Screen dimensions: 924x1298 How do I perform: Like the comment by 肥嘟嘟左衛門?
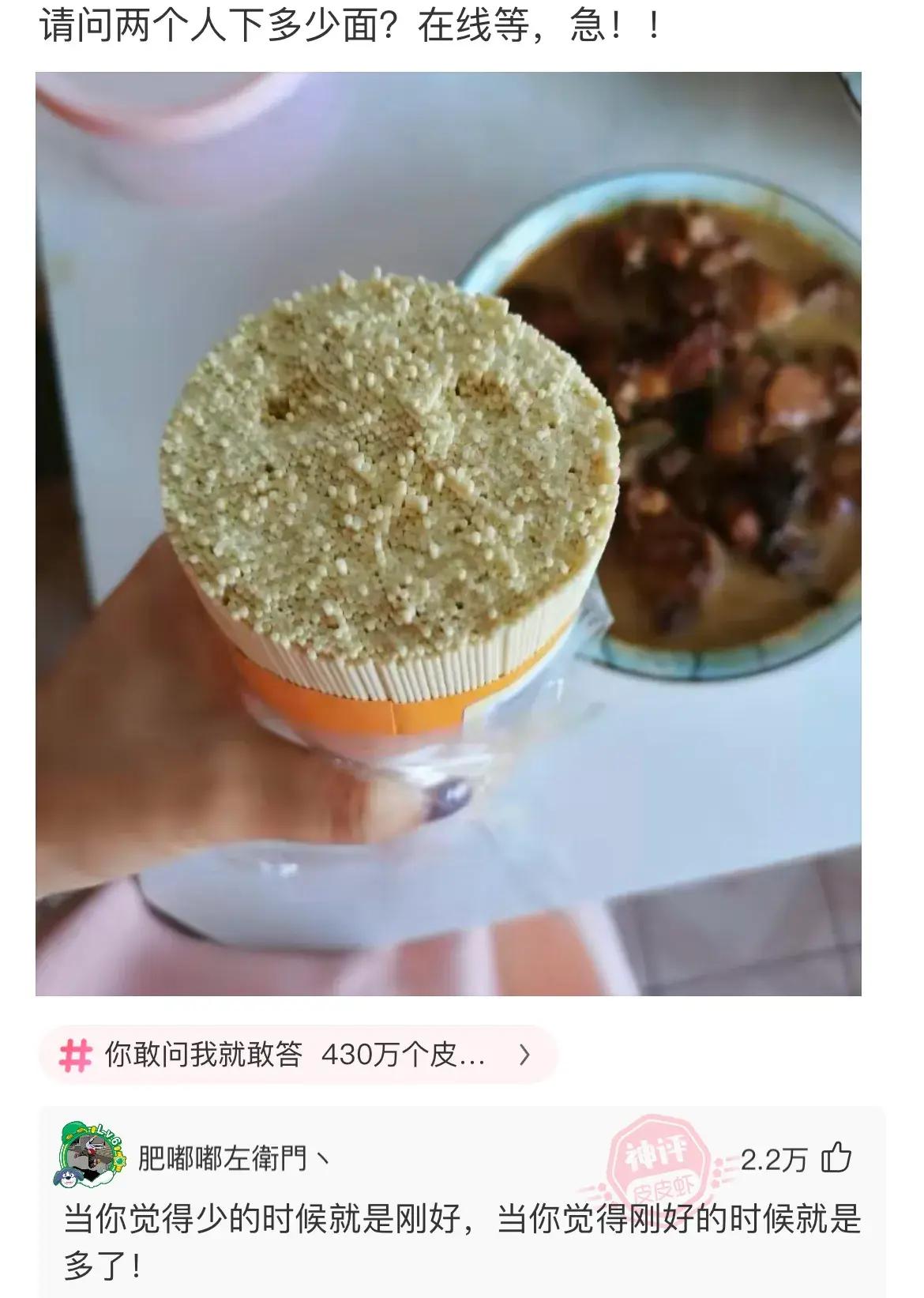[x=836, y=1158]
